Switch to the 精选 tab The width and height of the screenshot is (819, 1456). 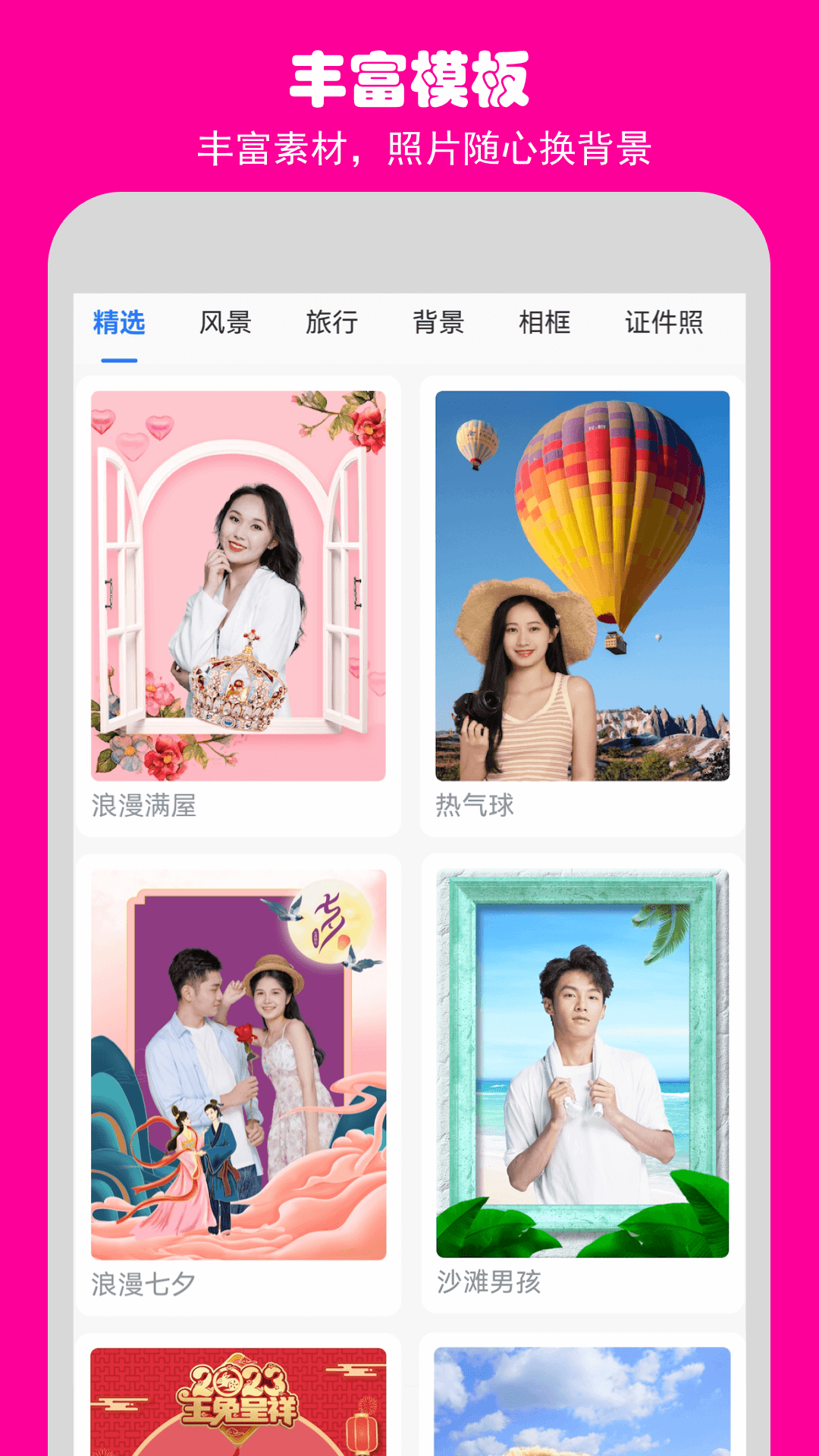[118, 322]
